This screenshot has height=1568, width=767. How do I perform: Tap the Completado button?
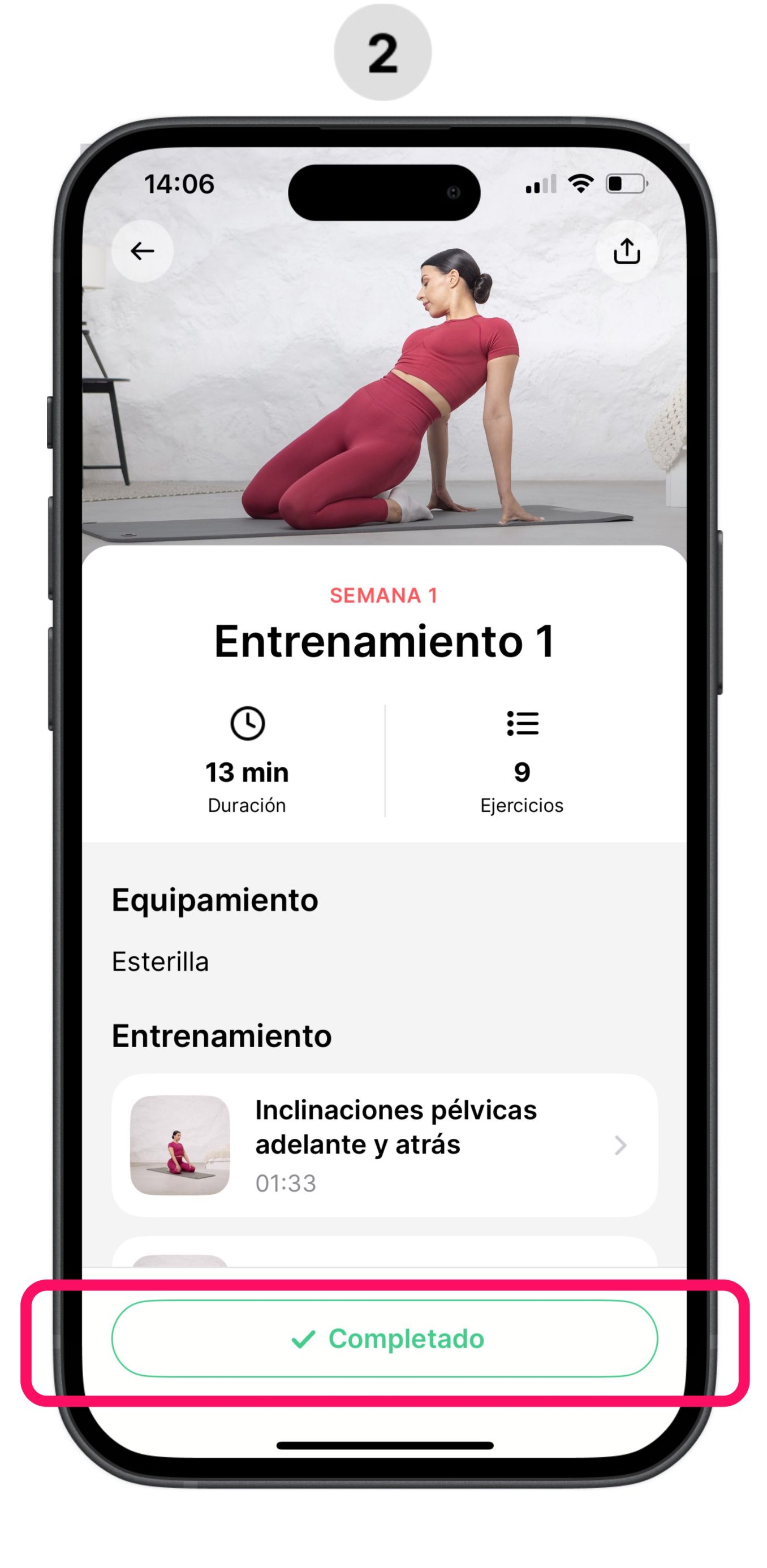tap(384, 1338)
